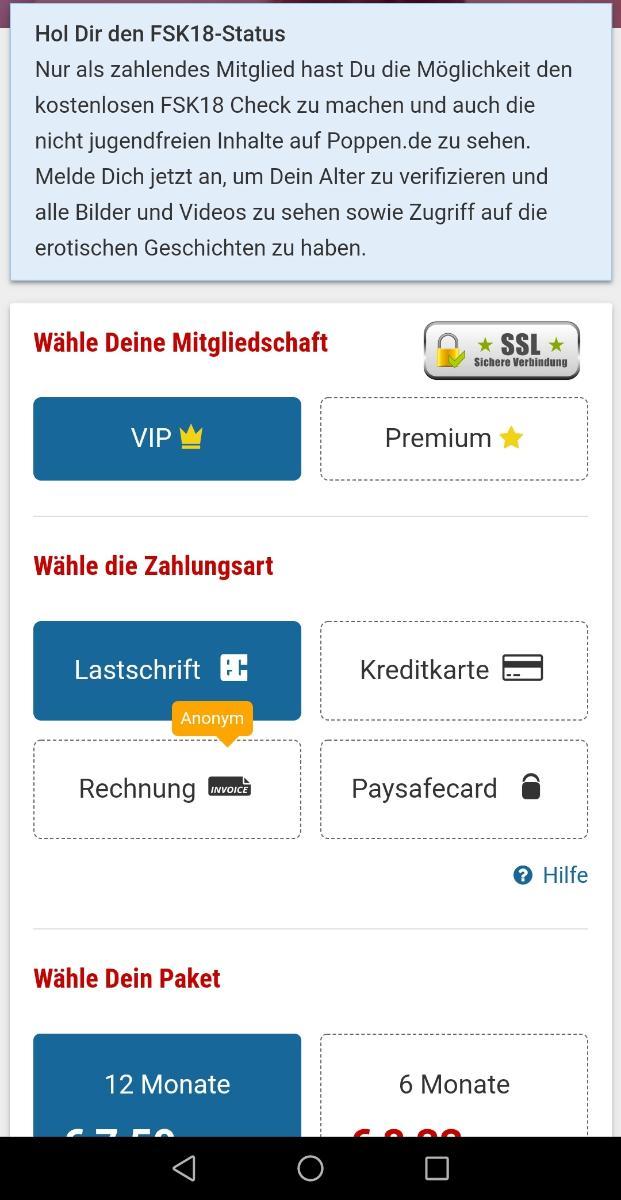
Task: Select Paysafecard as payment method
Action: (x=453, y=789)
